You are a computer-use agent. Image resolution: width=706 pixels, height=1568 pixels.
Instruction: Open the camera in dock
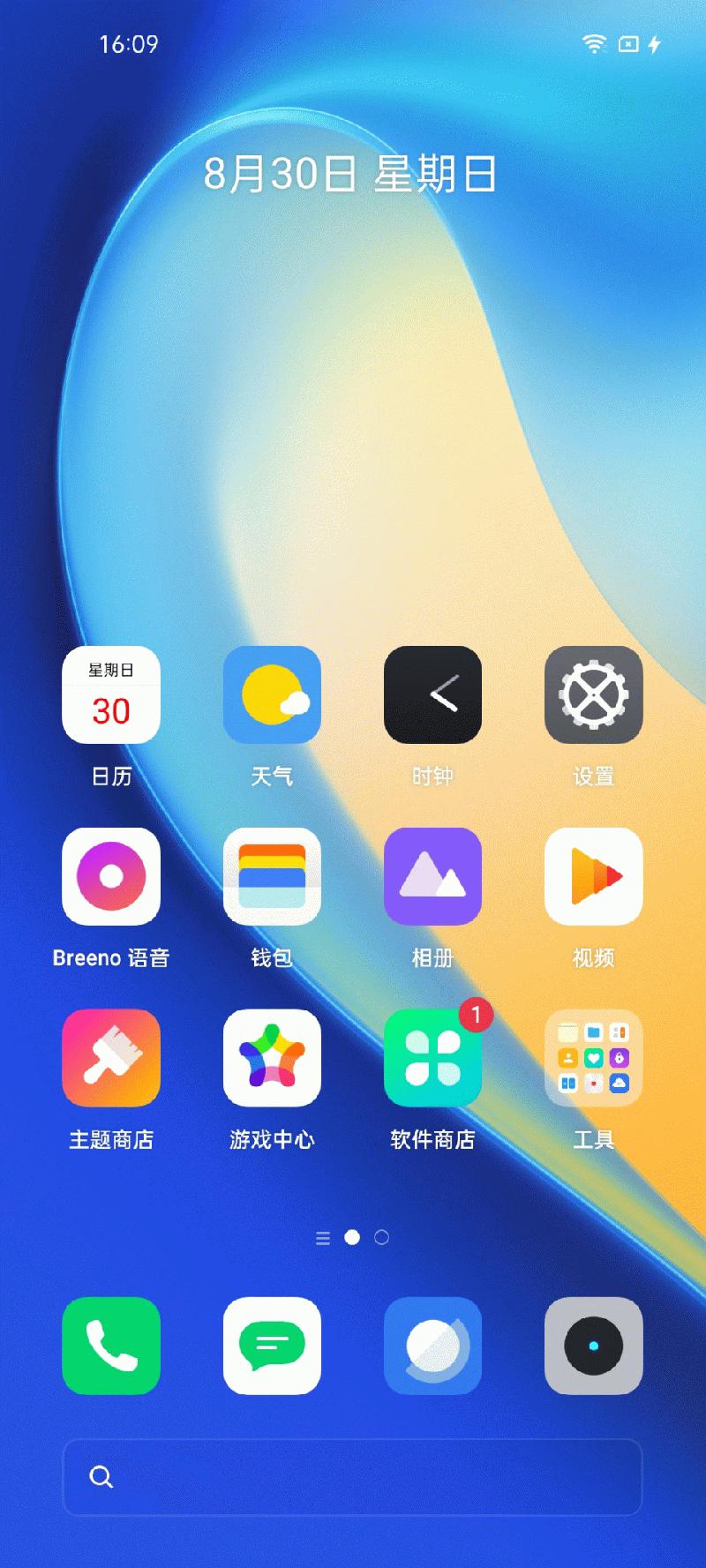593,1346
